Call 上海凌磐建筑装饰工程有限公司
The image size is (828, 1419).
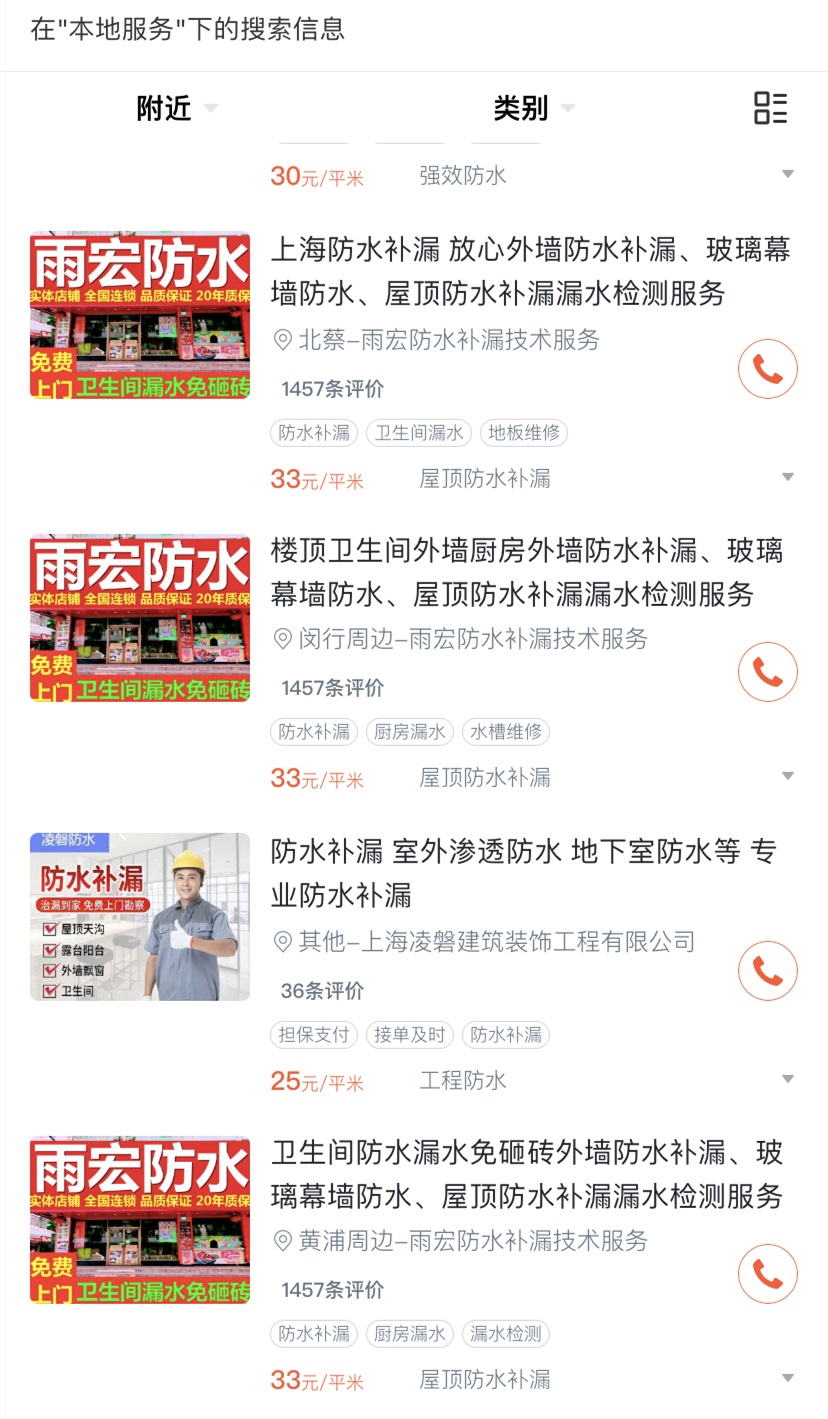(x=767, y=971)
